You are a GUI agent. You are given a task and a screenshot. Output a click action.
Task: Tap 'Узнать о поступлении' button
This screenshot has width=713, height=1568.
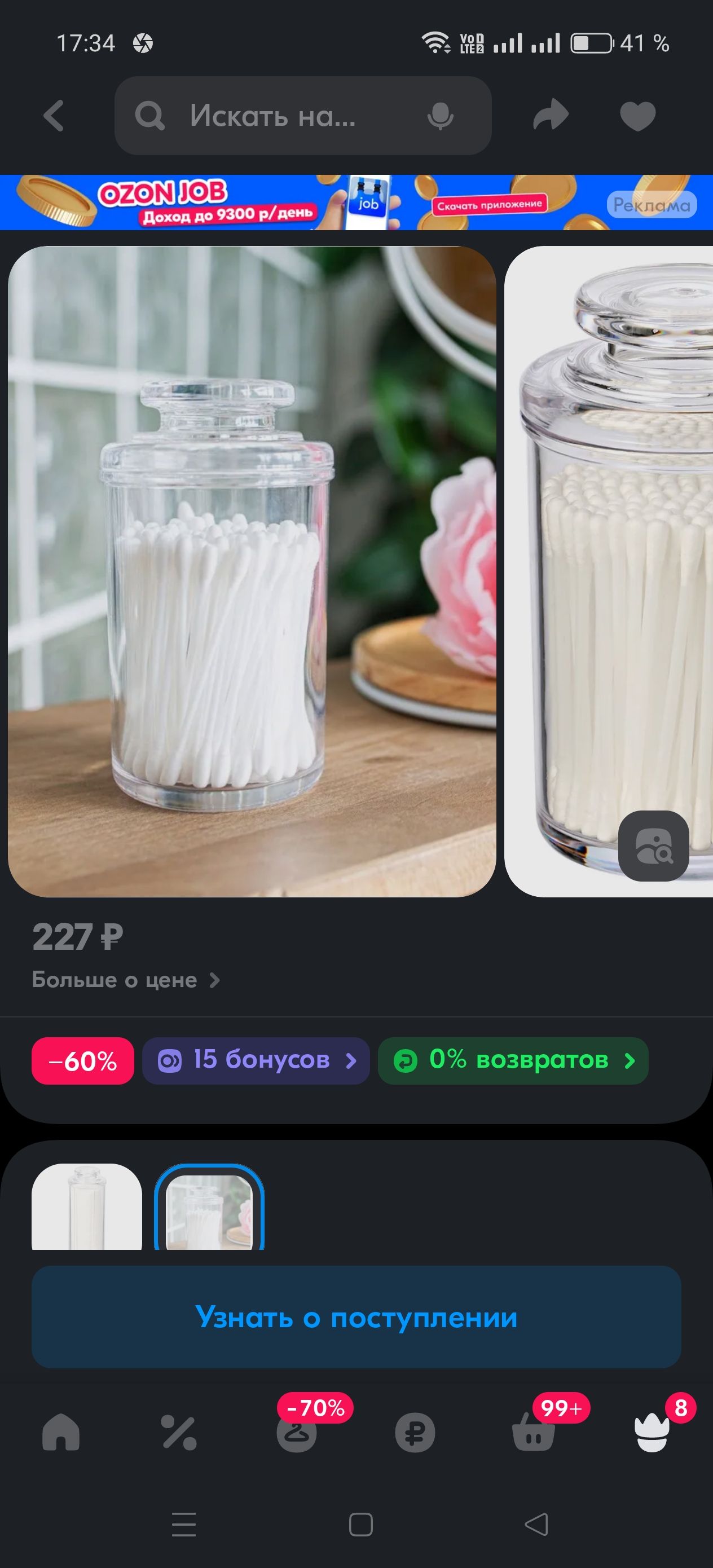(x=356, y=1316)
